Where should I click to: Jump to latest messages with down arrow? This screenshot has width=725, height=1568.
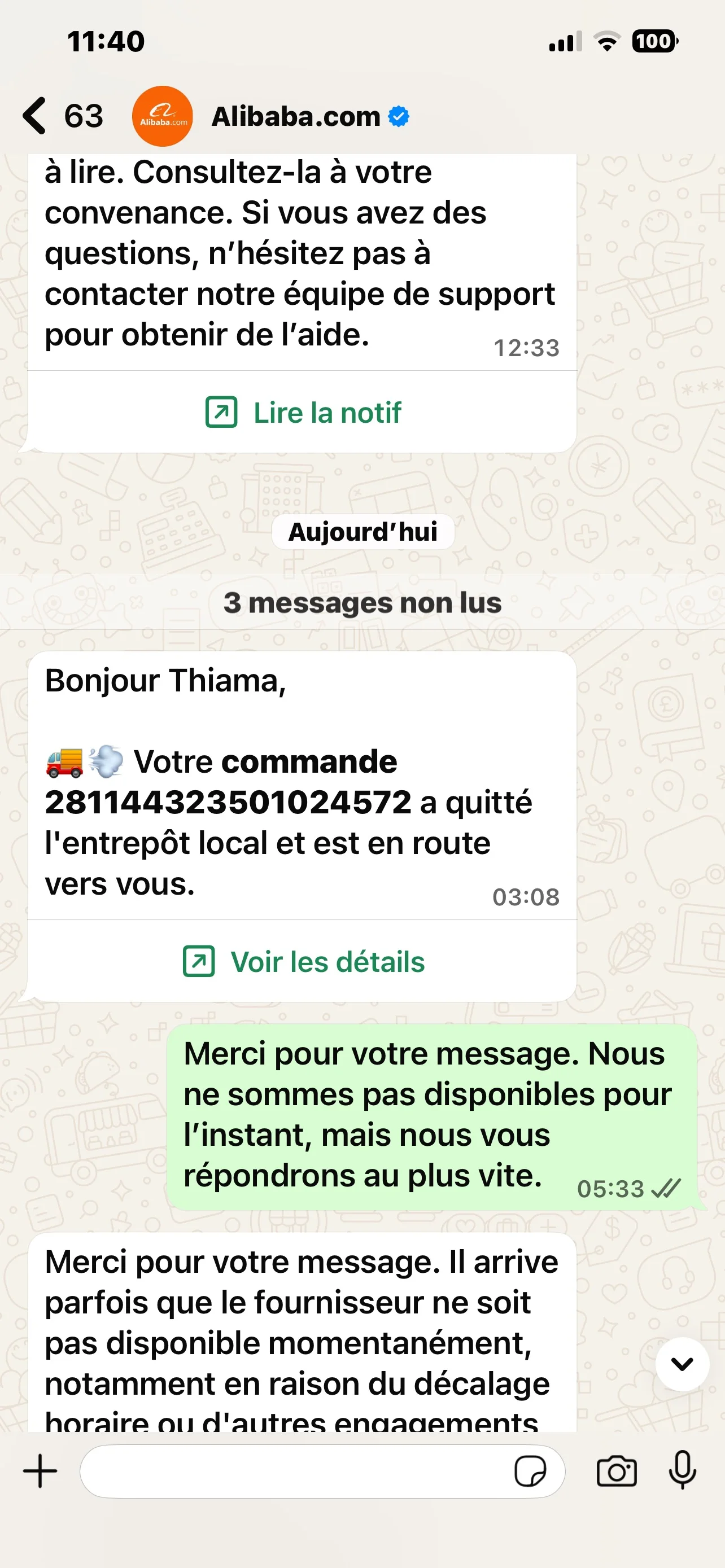tap(682, 1364)
